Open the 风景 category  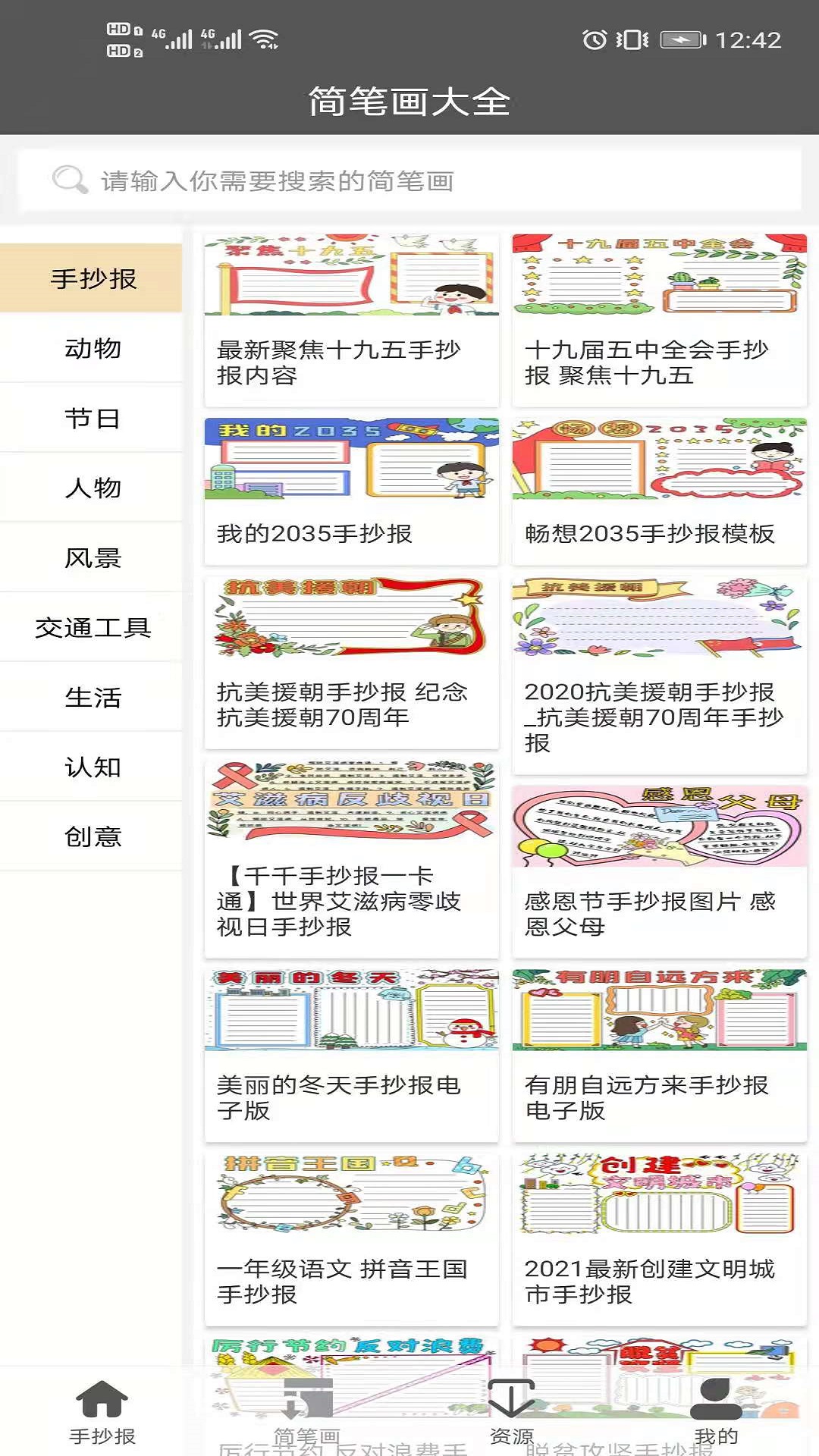[x=92, y=558]
